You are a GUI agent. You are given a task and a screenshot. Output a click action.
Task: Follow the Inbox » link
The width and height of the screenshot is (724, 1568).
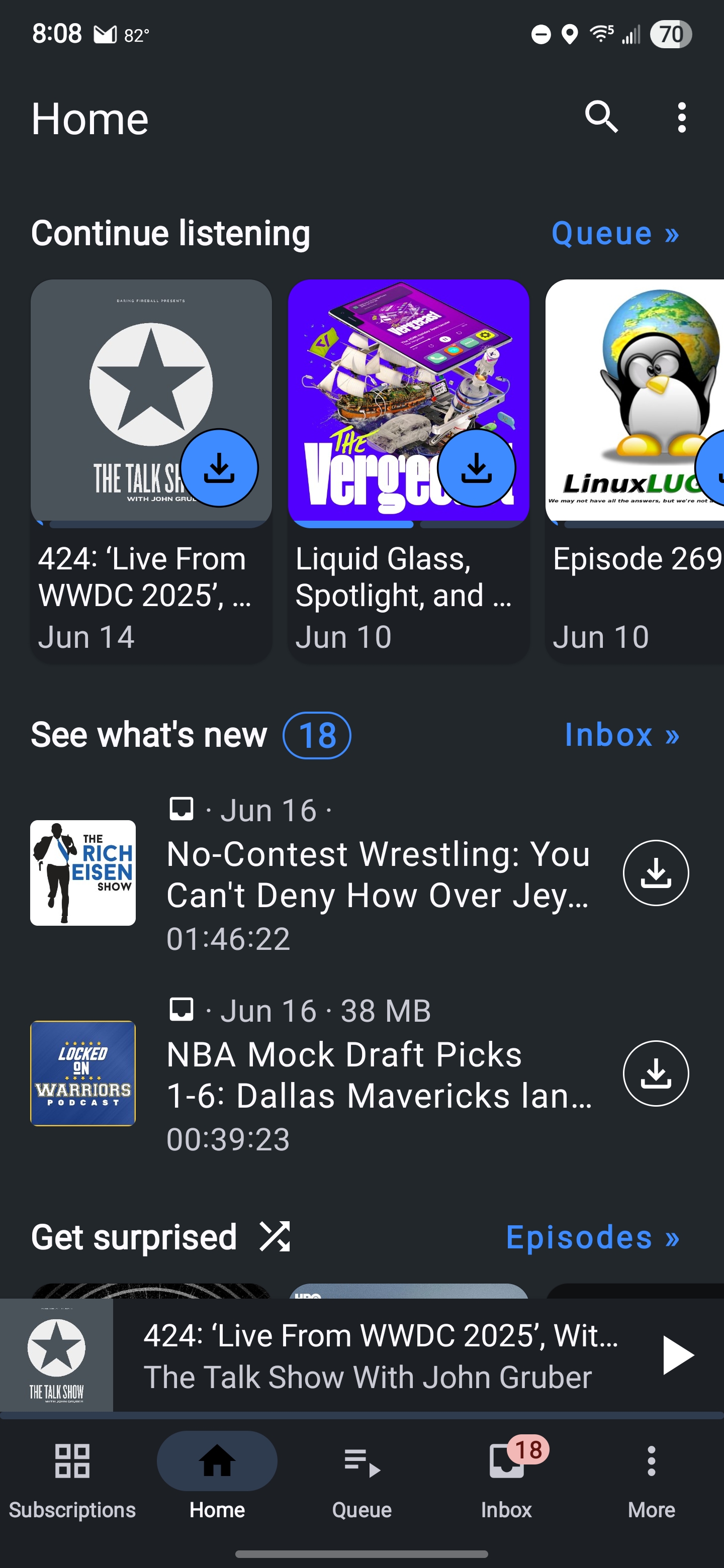point(622,735)
